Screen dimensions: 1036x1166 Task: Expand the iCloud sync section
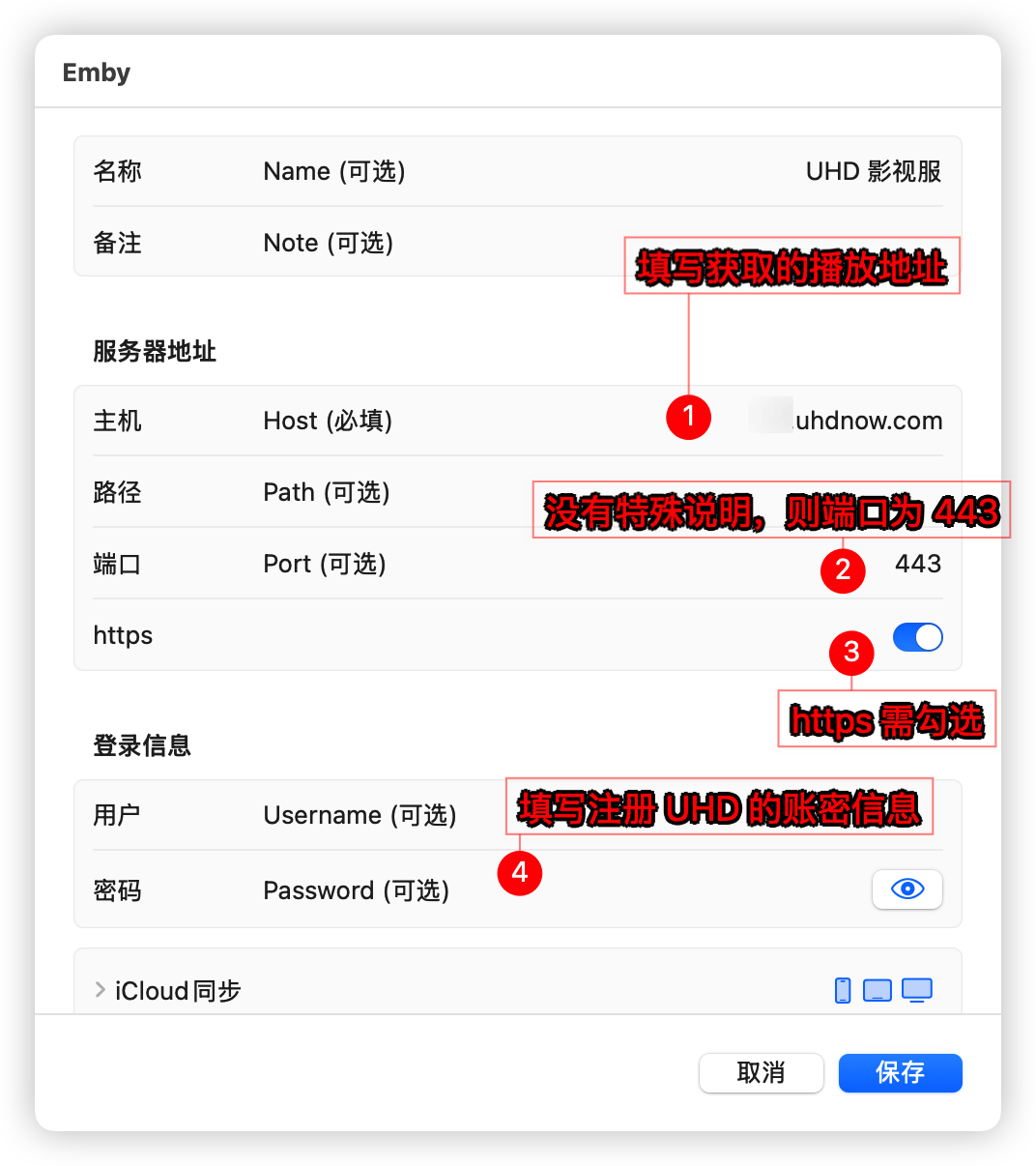pos(101,990)
